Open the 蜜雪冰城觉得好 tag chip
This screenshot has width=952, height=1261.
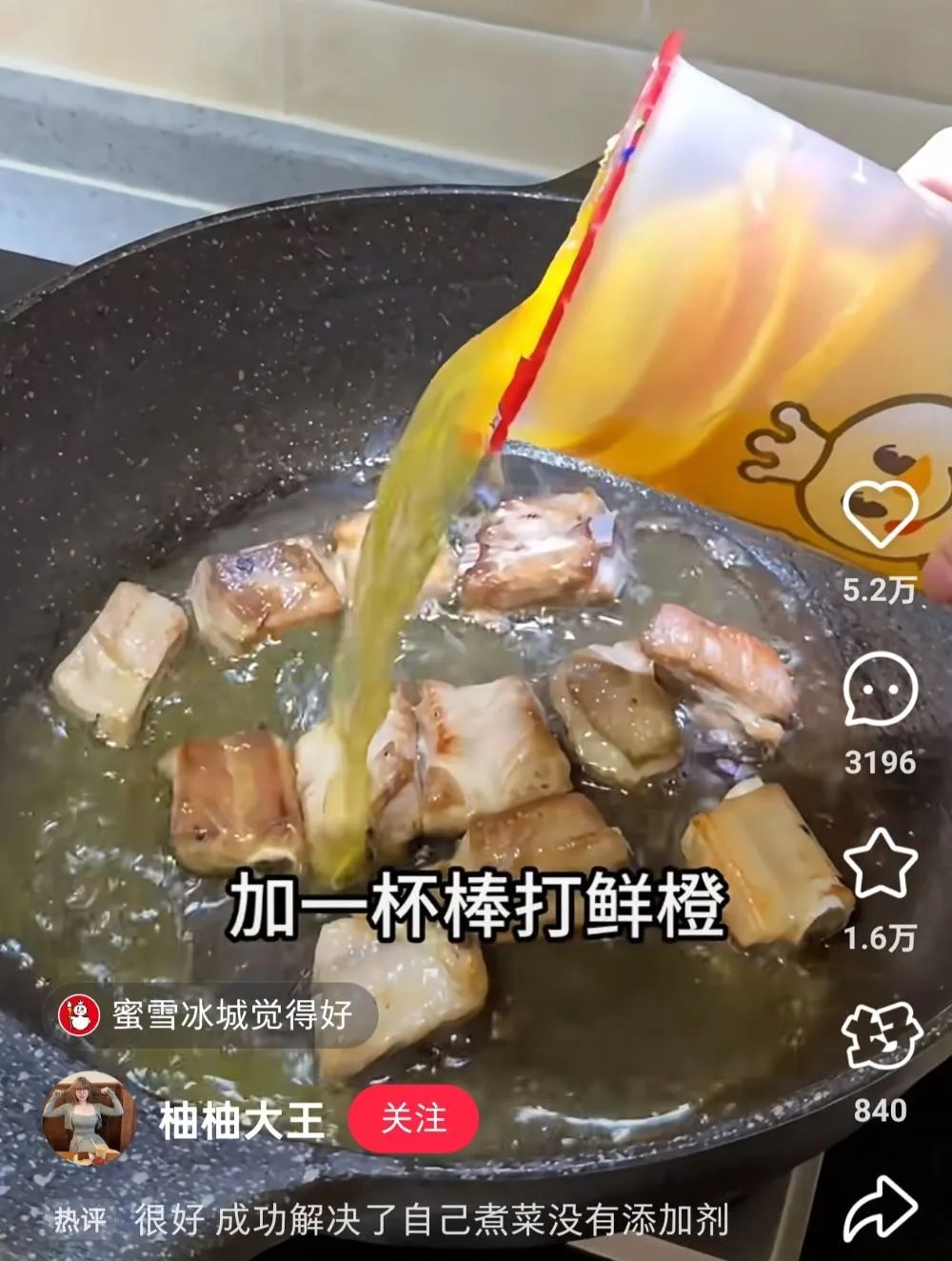[x=211, y=1015]
